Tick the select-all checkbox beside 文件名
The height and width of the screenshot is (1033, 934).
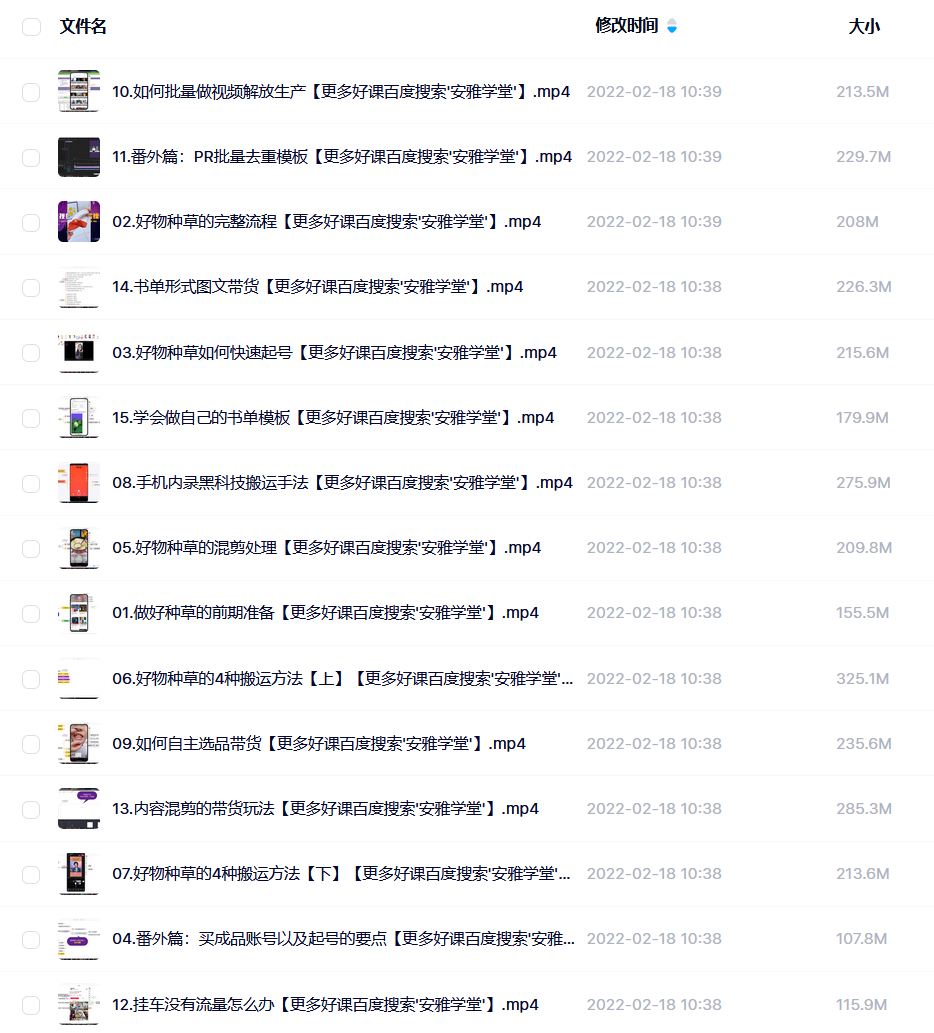[x=31, y=27]
